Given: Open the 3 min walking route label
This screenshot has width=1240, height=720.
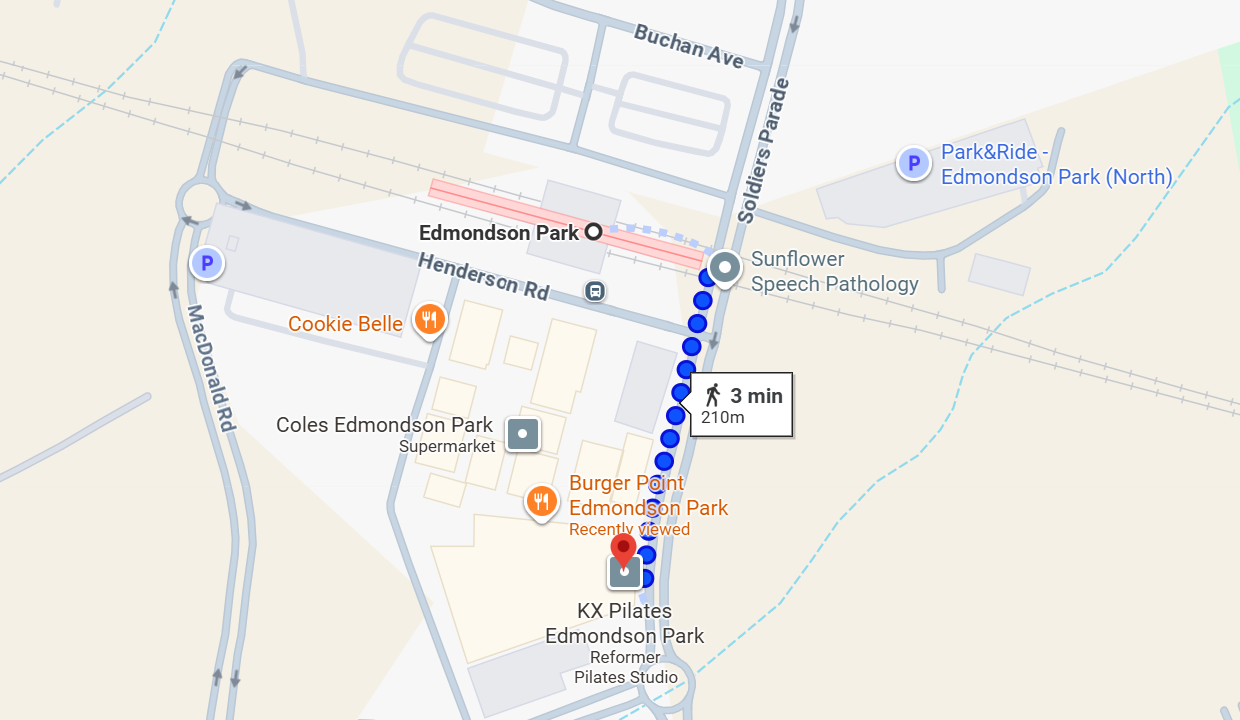Looking at the screenshot, I should click(742, 405).
